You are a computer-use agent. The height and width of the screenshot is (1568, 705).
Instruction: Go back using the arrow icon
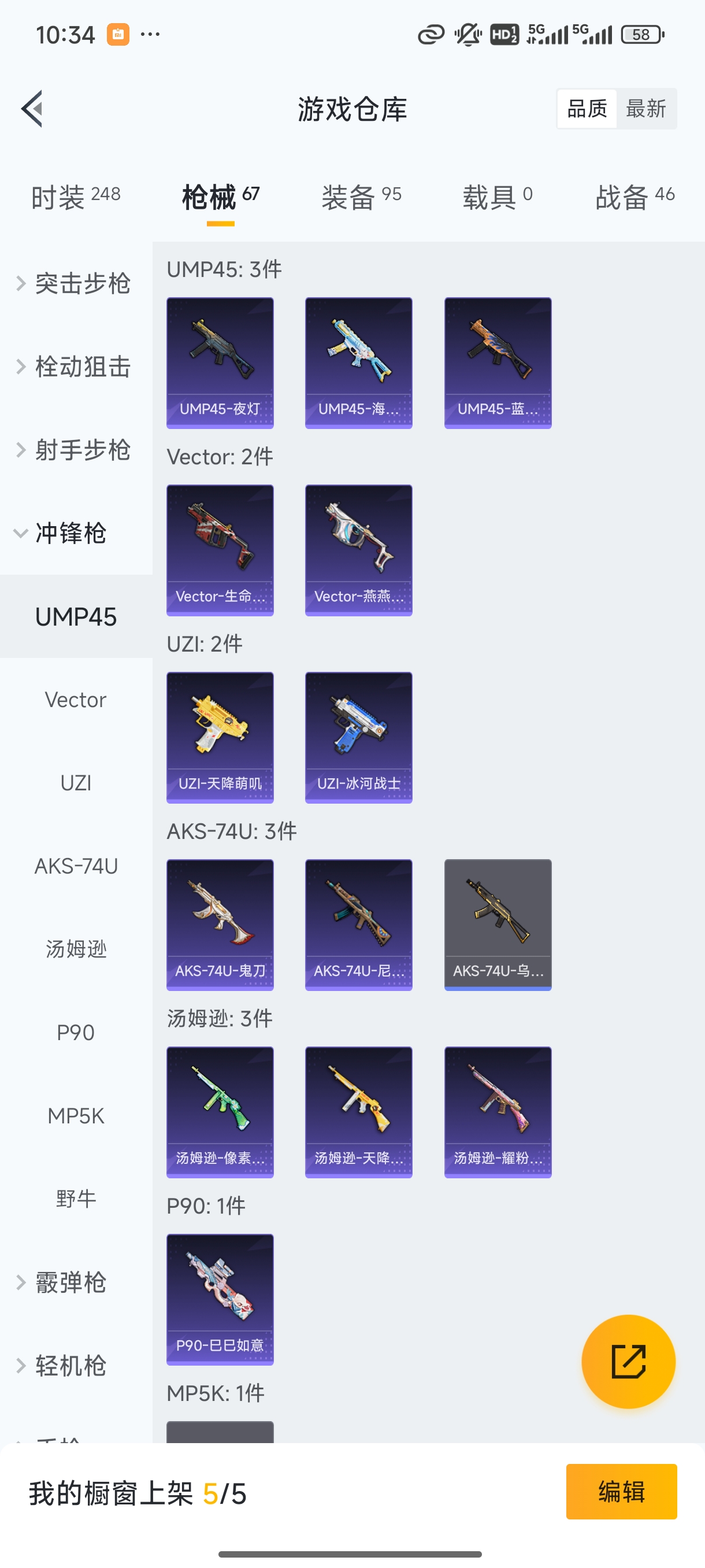pos(32,109)
